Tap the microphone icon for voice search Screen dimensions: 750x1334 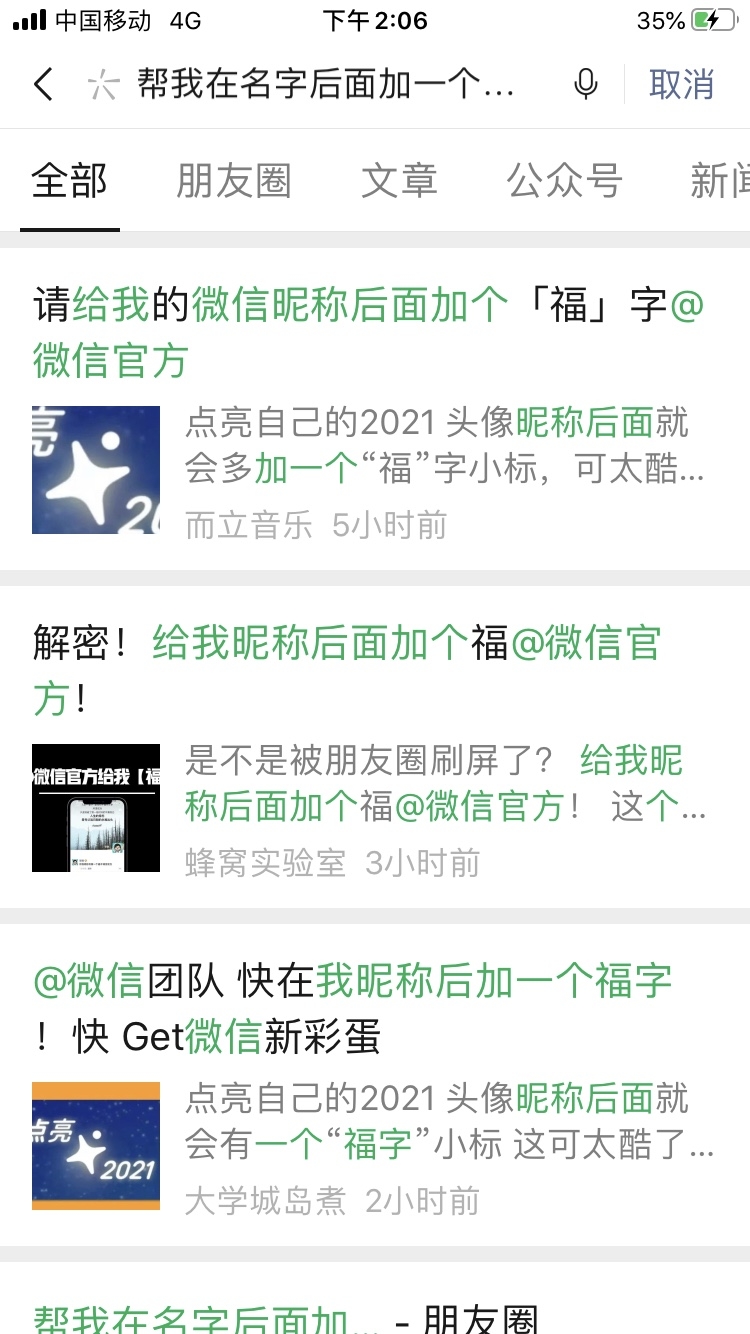point(588,84)
